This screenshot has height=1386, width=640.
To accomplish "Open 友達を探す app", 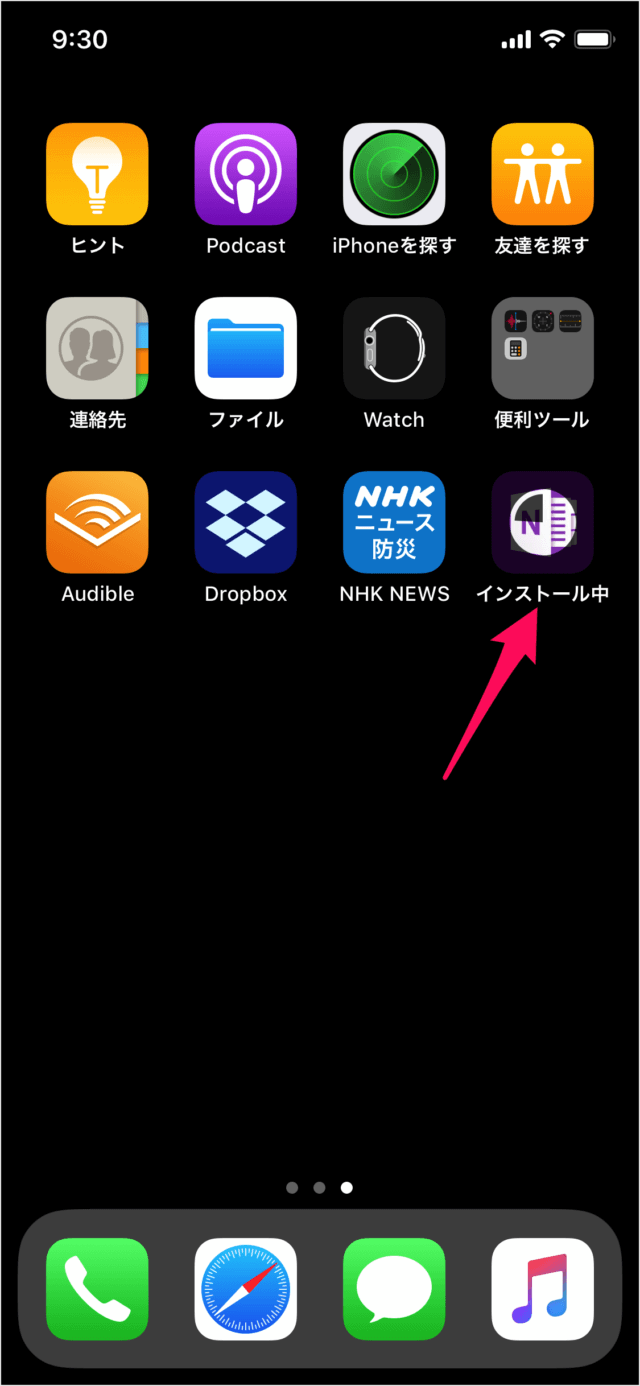I will [x=542, y=174].
